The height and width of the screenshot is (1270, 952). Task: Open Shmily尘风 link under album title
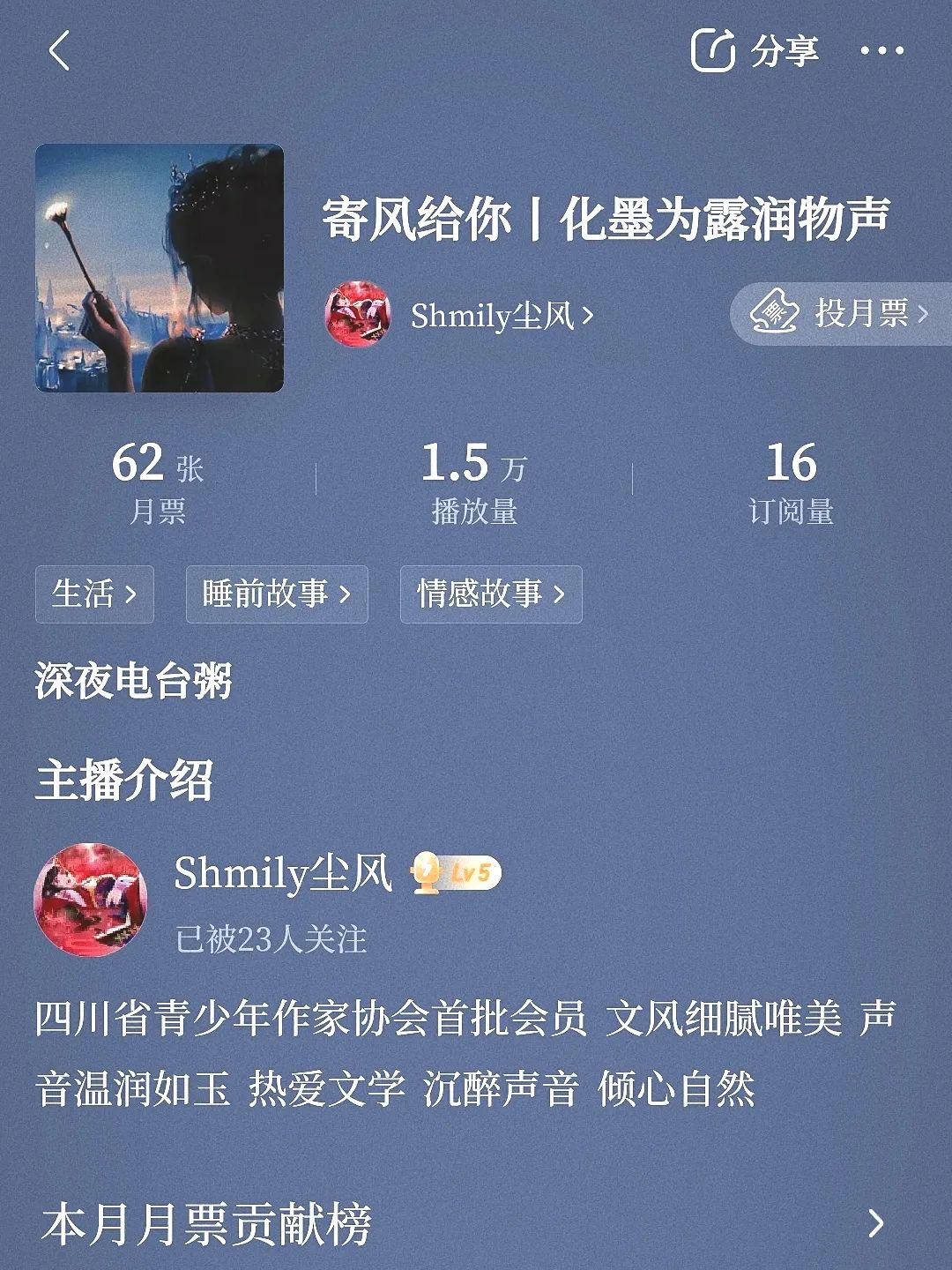501,316
